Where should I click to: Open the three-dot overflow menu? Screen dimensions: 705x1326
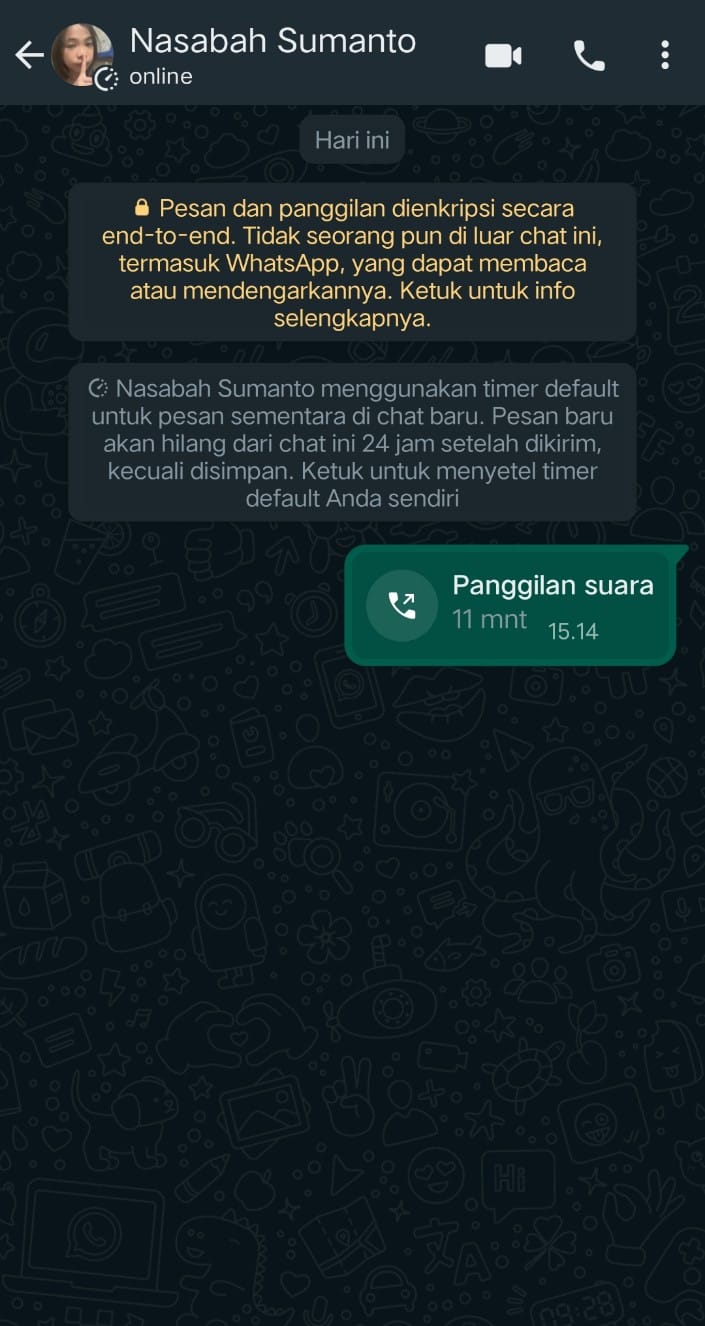pos(665,55)
